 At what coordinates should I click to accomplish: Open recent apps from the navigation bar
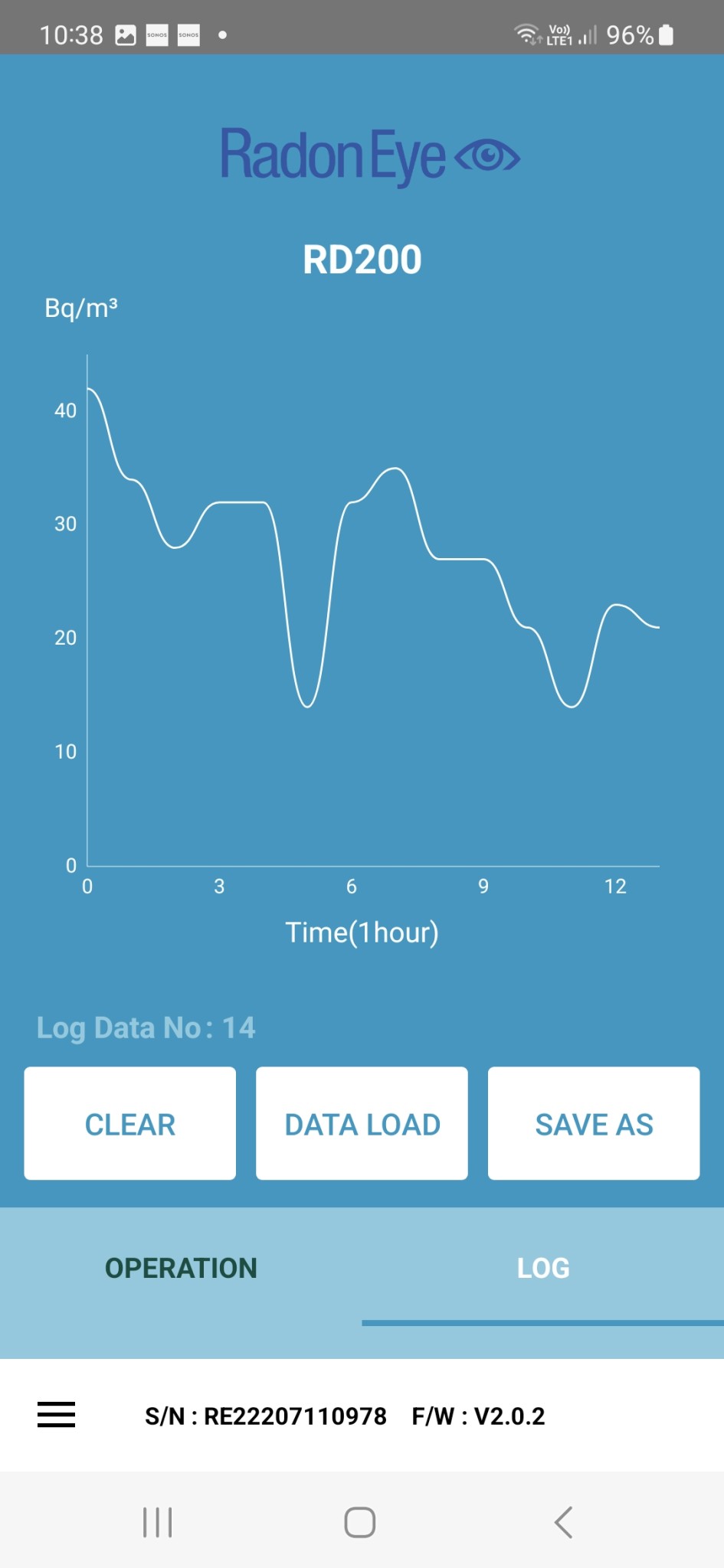158,1522
